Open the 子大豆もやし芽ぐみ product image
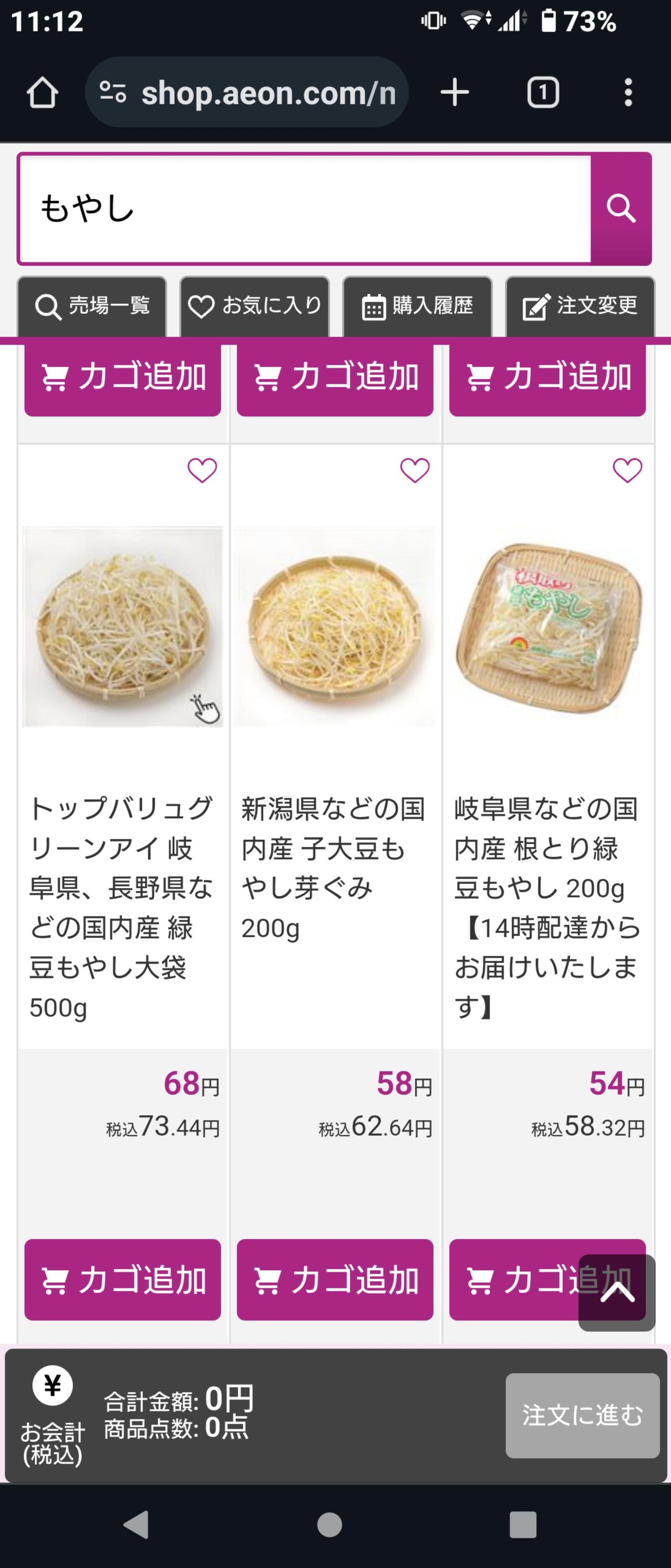The height and width of the screenshot is (1568, 671). (x=335, y=627)
